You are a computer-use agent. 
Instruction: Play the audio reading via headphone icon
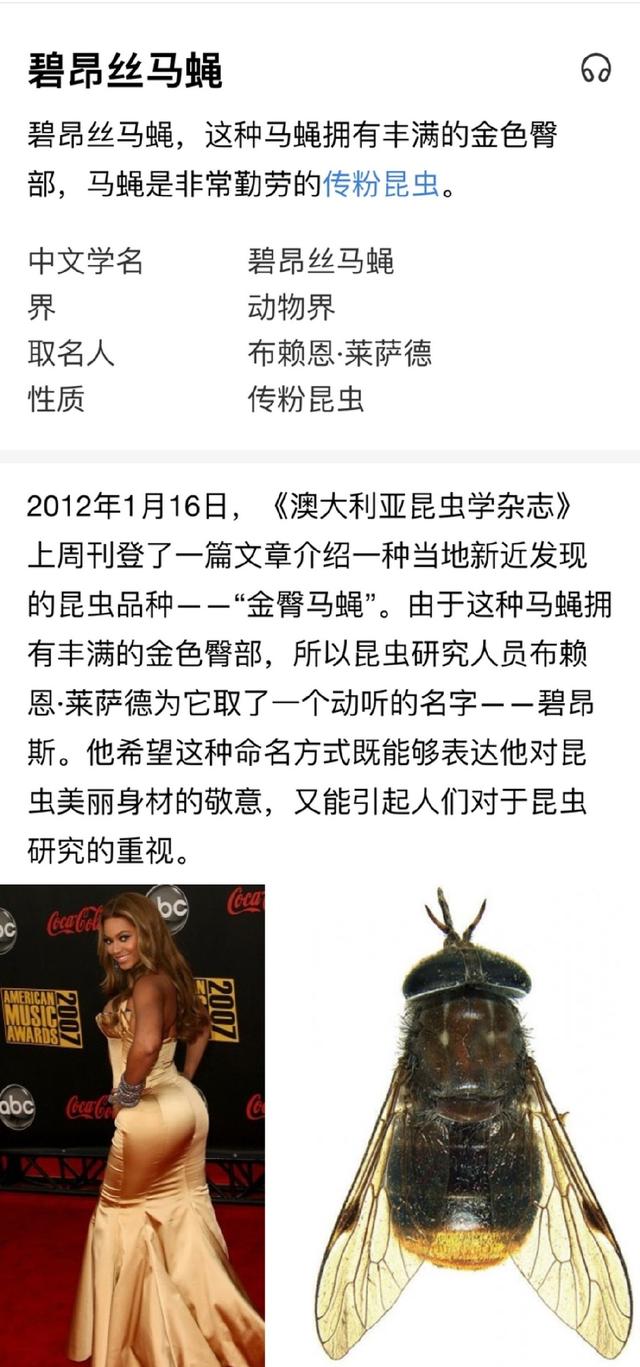click(x=596, y=69)
